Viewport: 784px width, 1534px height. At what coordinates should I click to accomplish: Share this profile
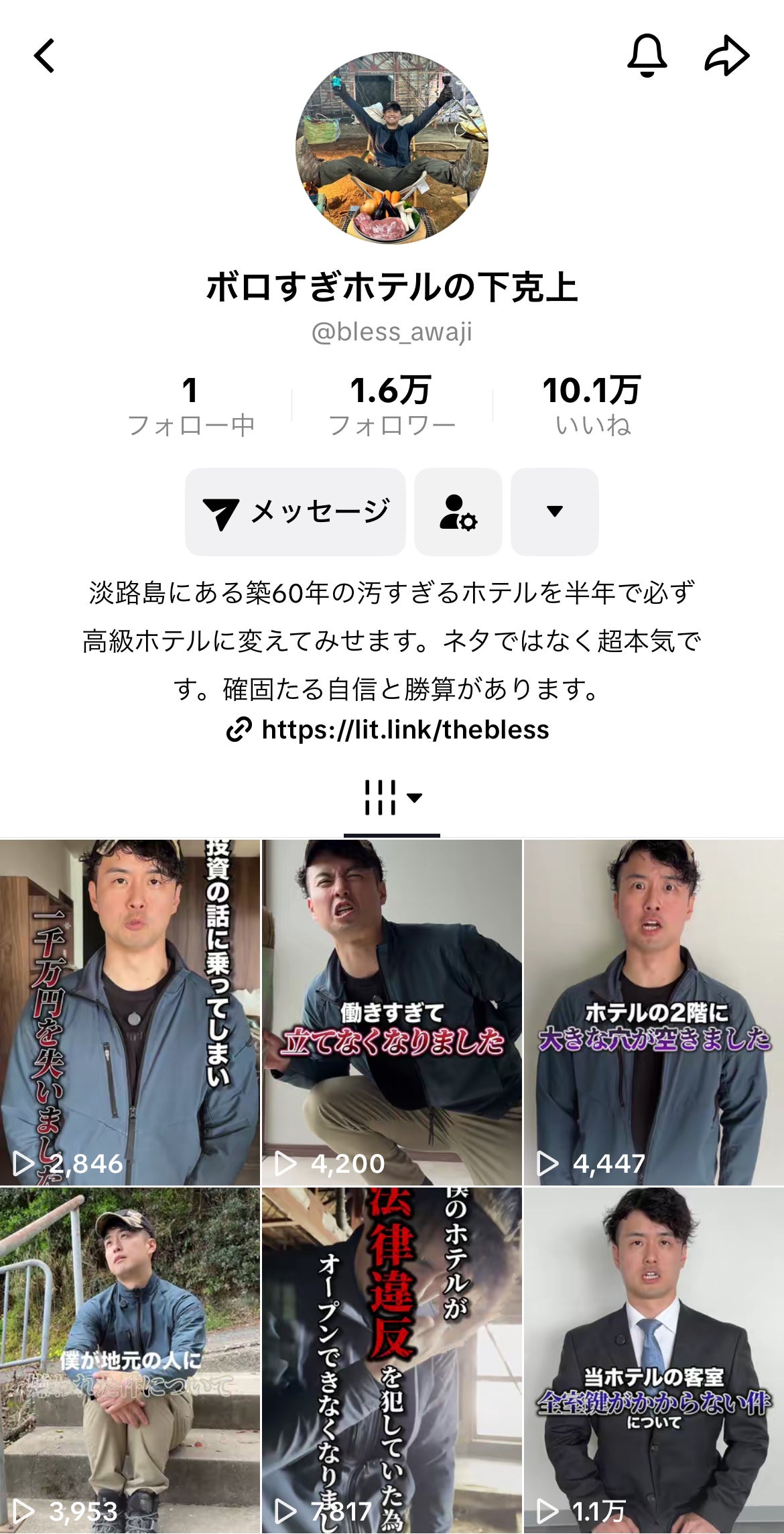[x=726, y=56]
